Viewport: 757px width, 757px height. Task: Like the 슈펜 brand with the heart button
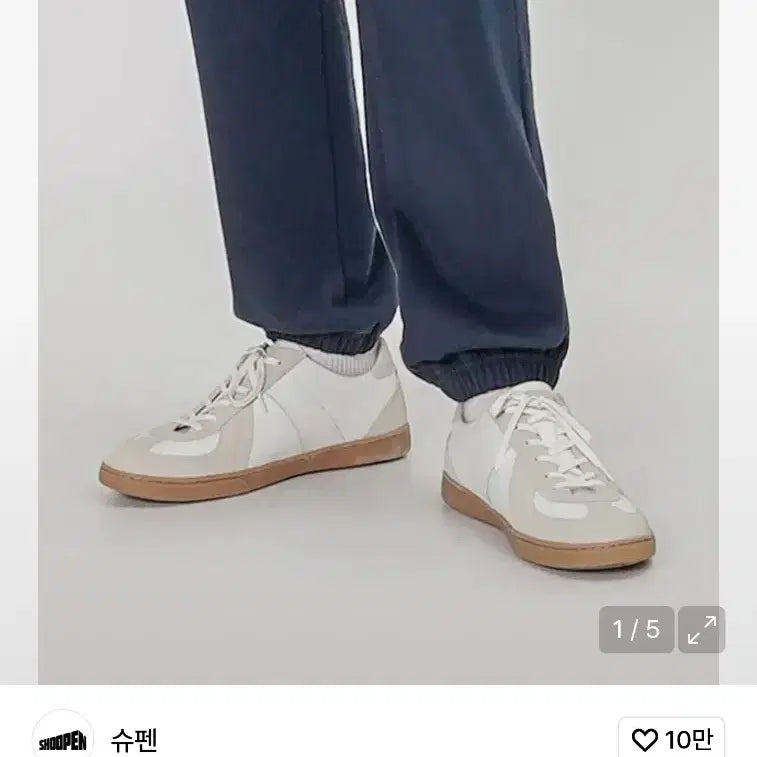pos(671,739)
